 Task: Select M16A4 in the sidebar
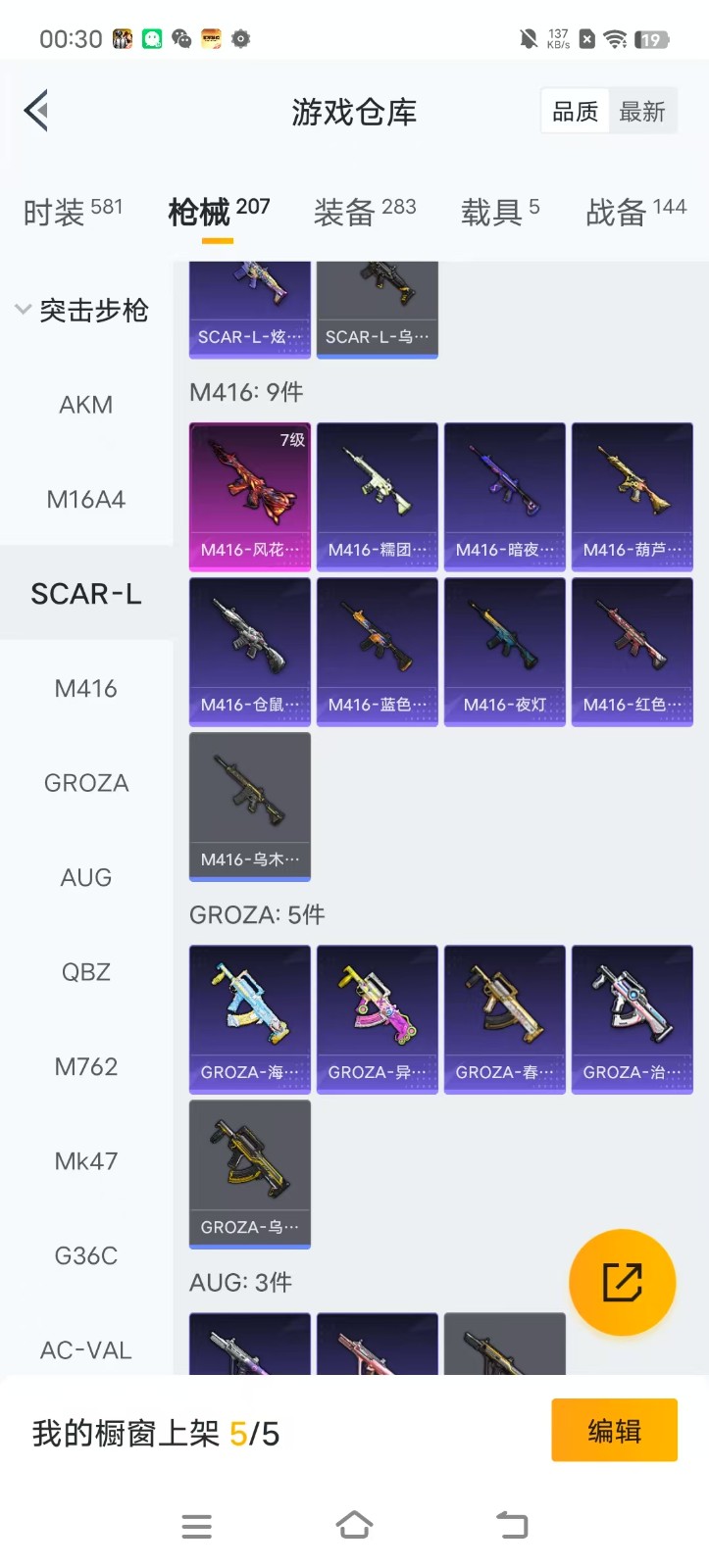coord(86,500)
